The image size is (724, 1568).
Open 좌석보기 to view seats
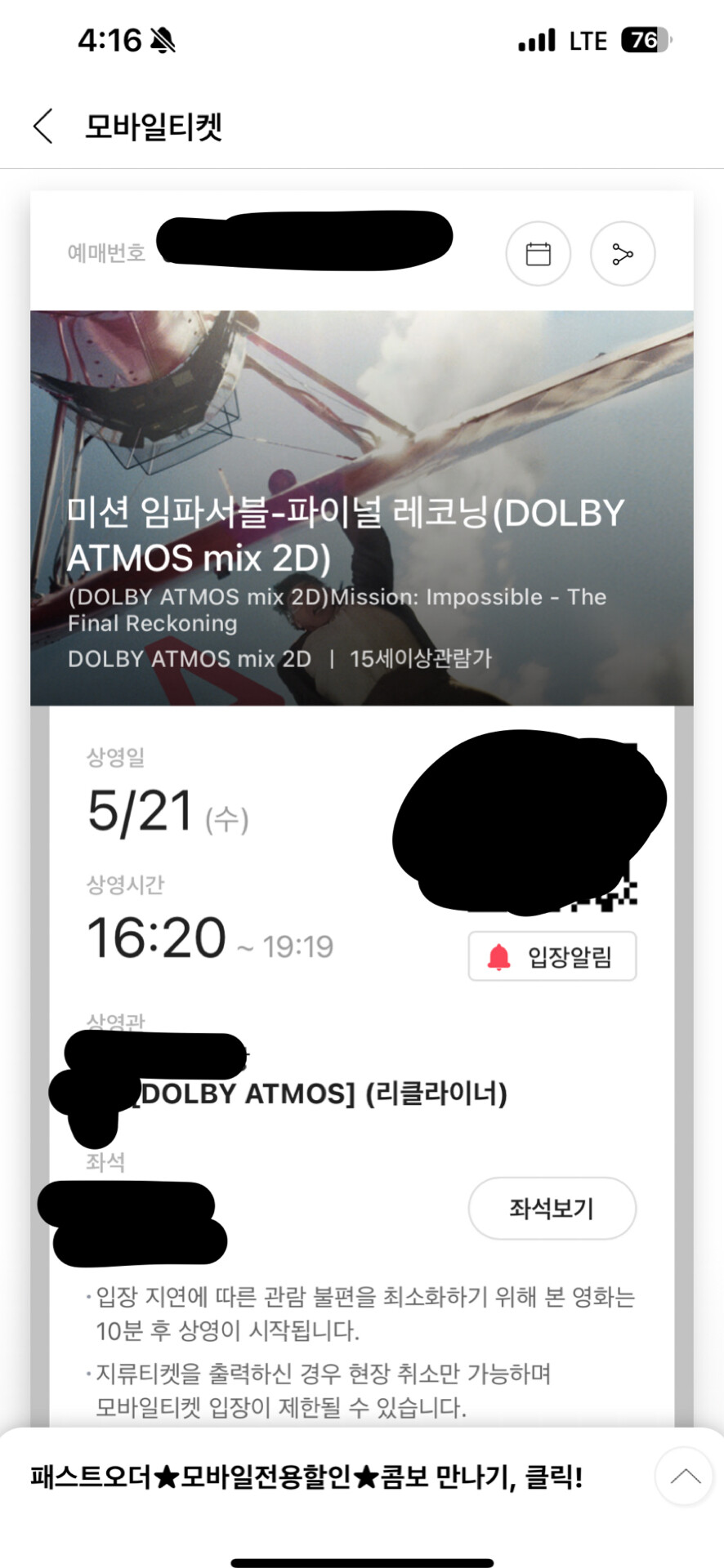point(552,1208)
